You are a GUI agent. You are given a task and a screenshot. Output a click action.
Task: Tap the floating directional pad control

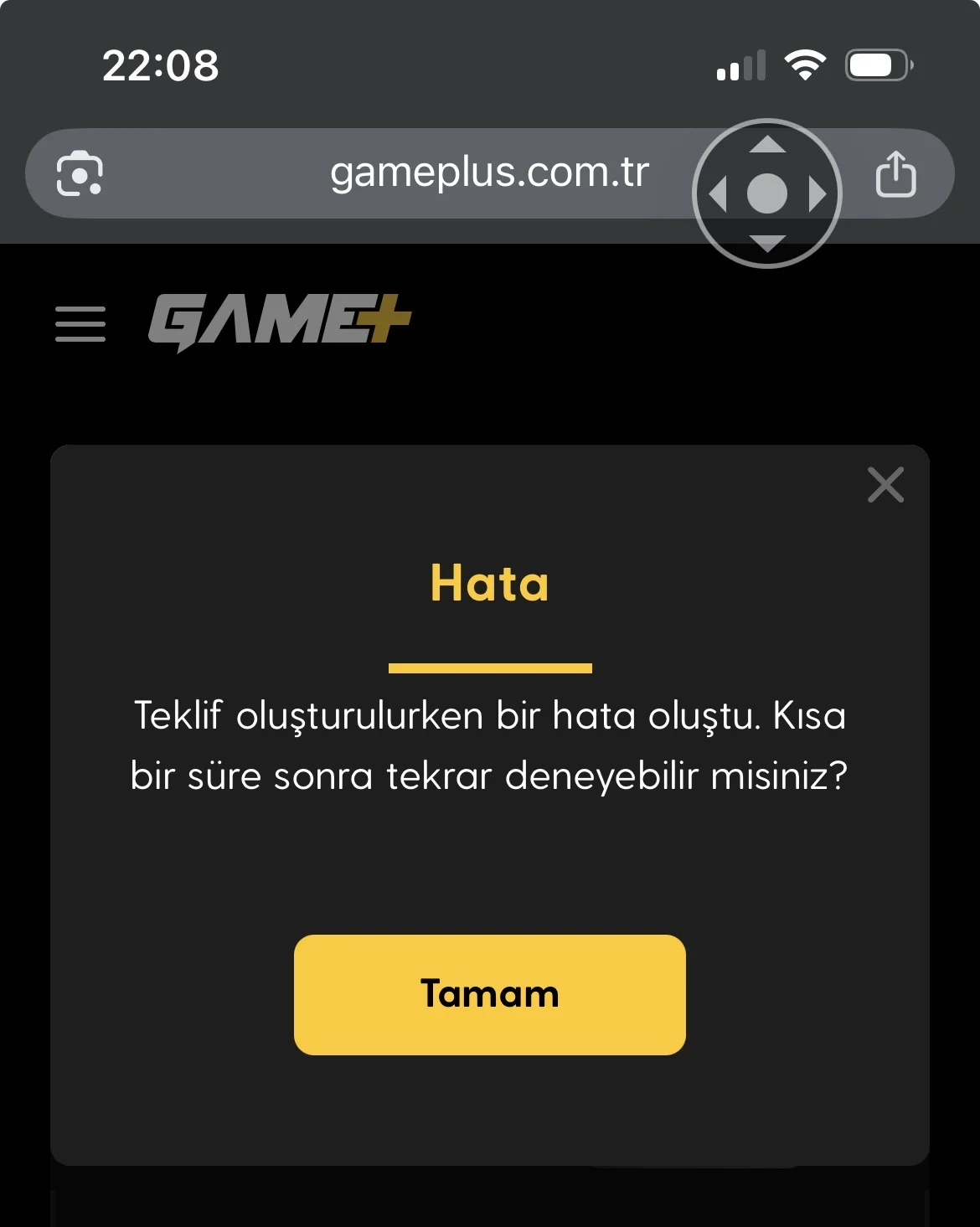point(766,193)
